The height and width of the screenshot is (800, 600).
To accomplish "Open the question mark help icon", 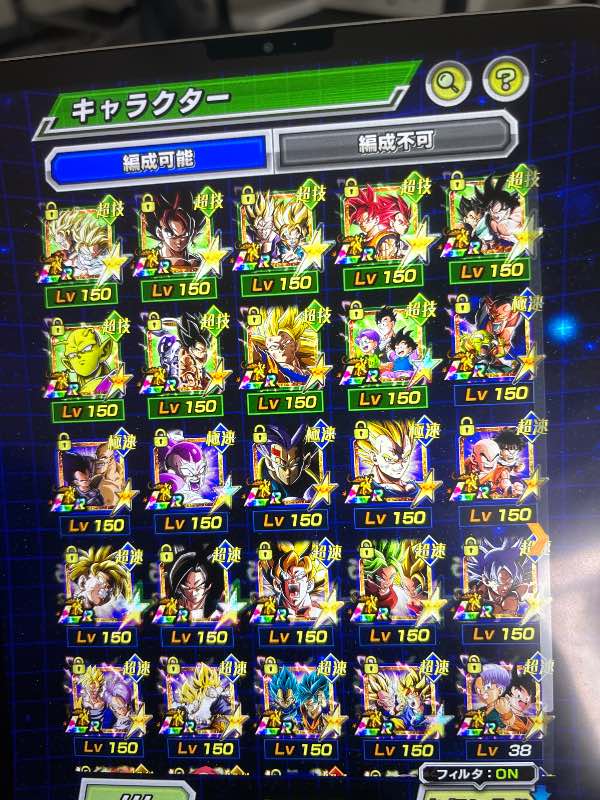I will coord(505,80).
